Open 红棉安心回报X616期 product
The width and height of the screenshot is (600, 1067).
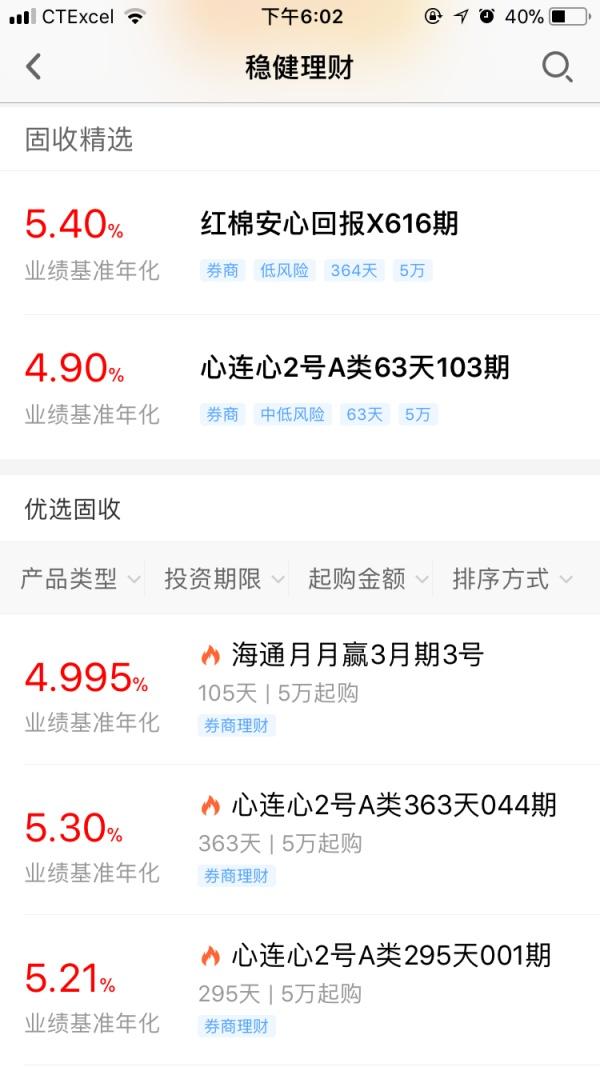point(300,243)
